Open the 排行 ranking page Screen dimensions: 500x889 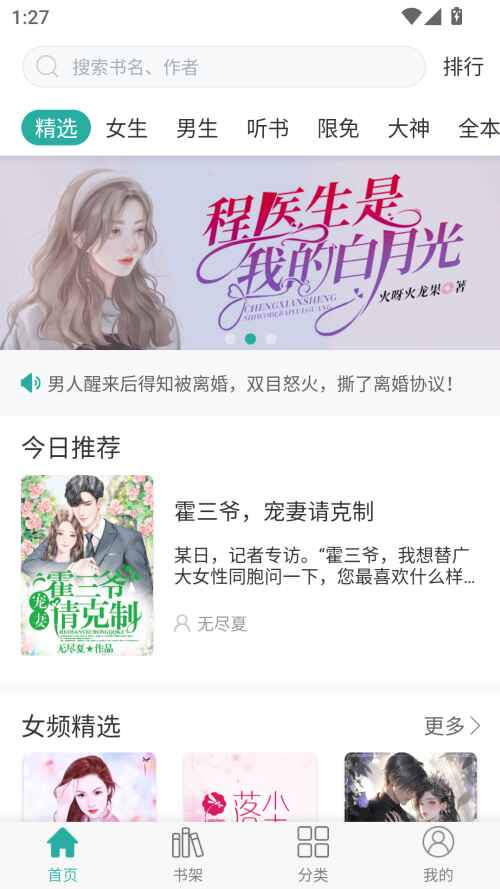[x=463, y=67]
